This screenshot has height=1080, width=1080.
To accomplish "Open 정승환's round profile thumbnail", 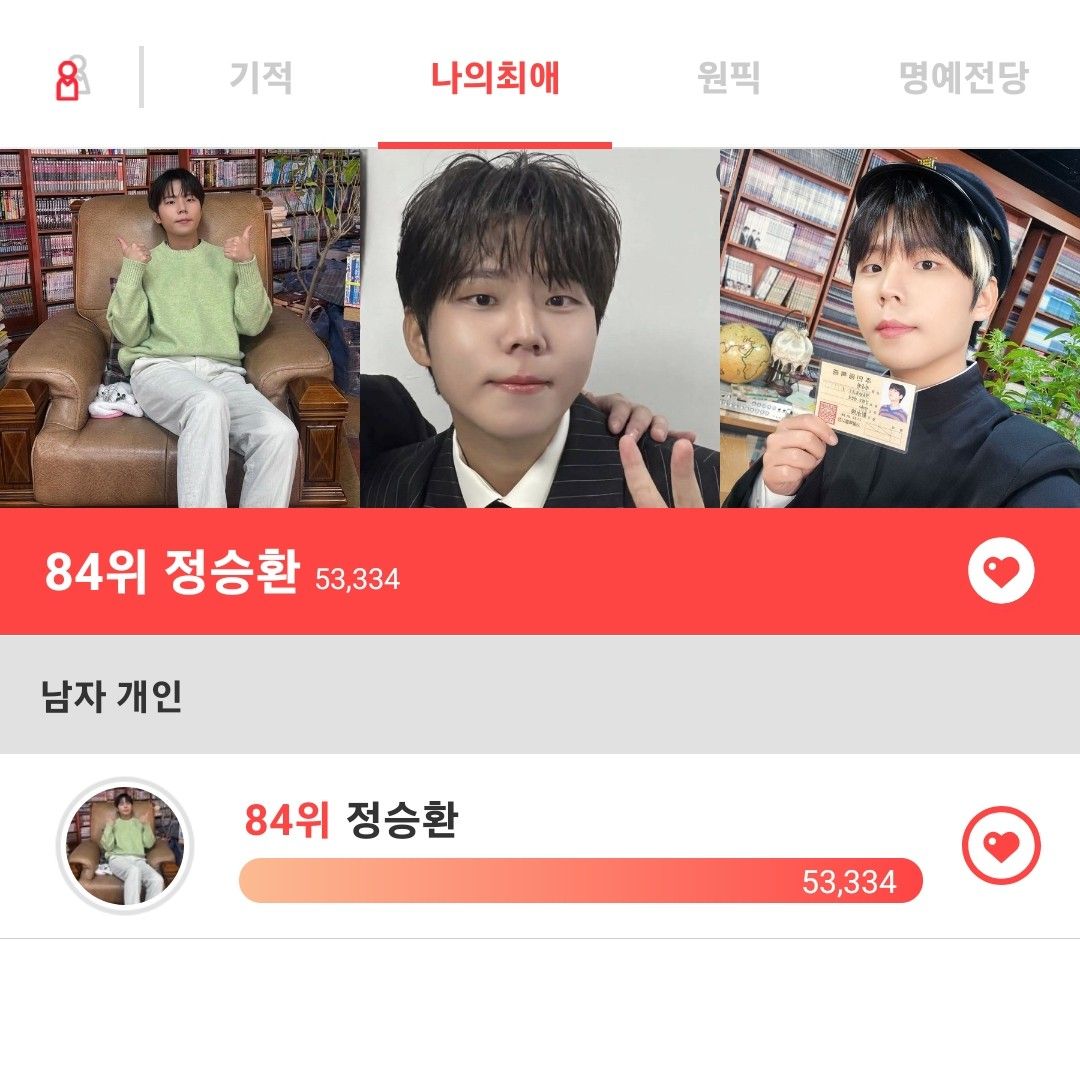I will click(125, 846).
